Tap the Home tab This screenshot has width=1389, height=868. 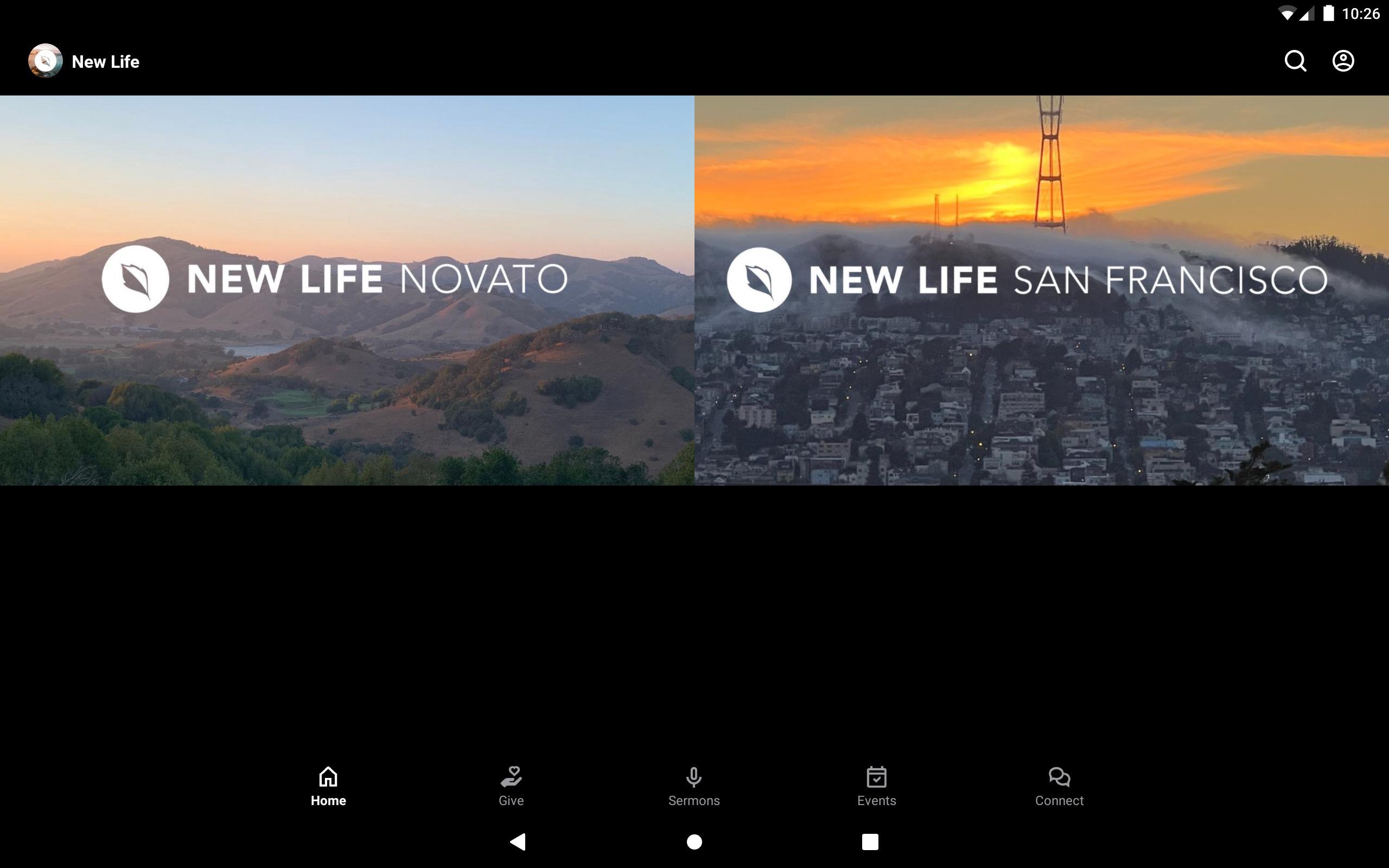[328, 786]
